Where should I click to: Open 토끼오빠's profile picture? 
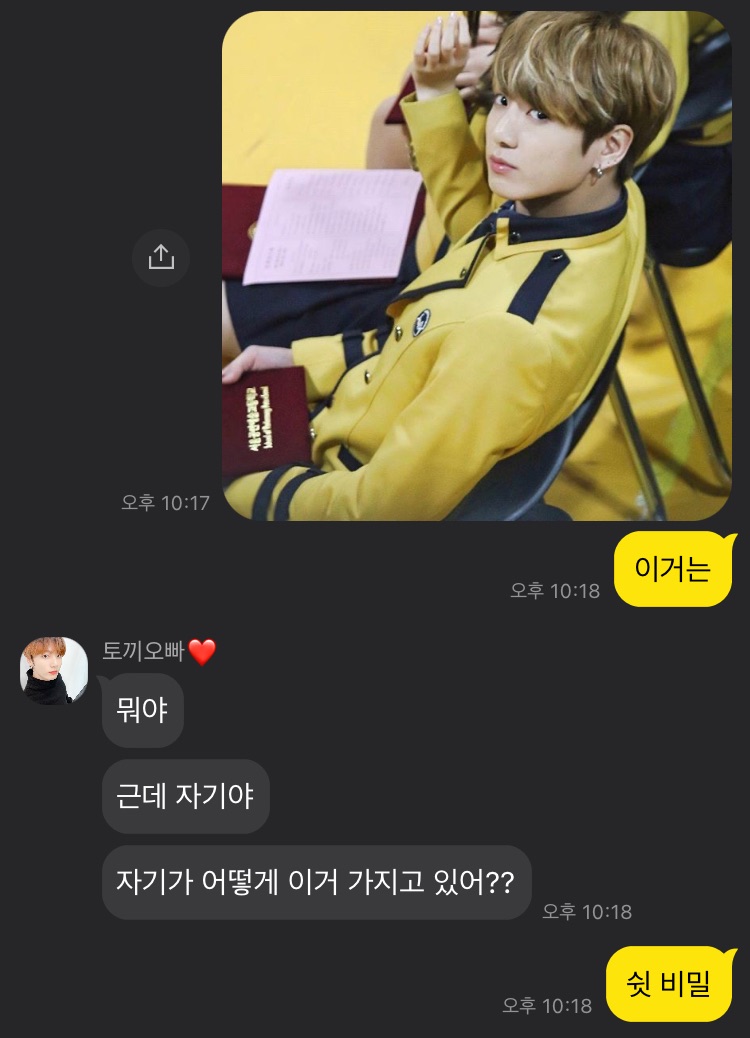pos(54,671)
